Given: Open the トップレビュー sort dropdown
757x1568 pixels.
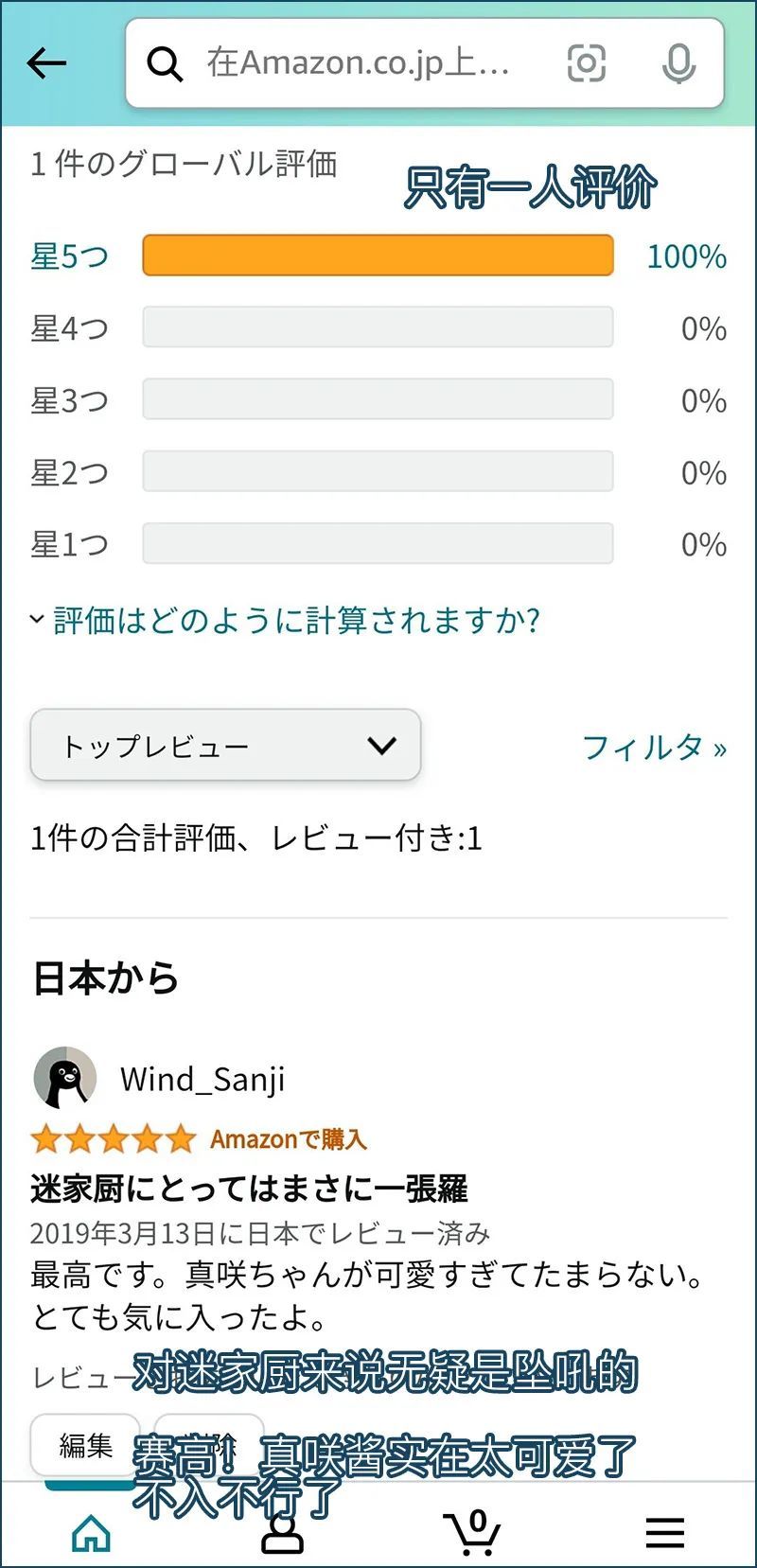Looking at the screenshot, I should pyautogui.click(x=224, y=746).
